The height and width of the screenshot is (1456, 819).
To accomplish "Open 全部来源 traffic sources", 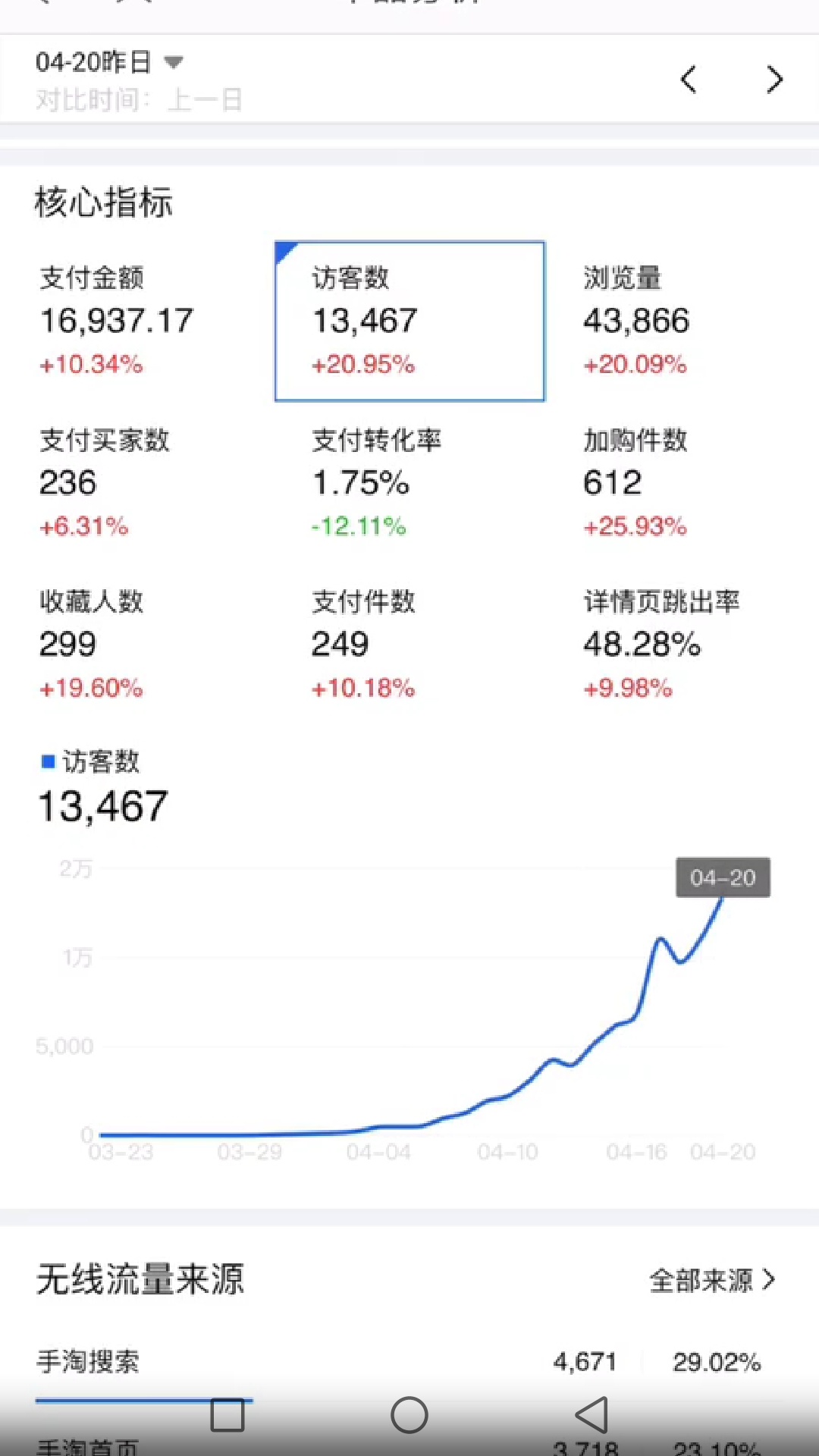I will [713, 1280].
